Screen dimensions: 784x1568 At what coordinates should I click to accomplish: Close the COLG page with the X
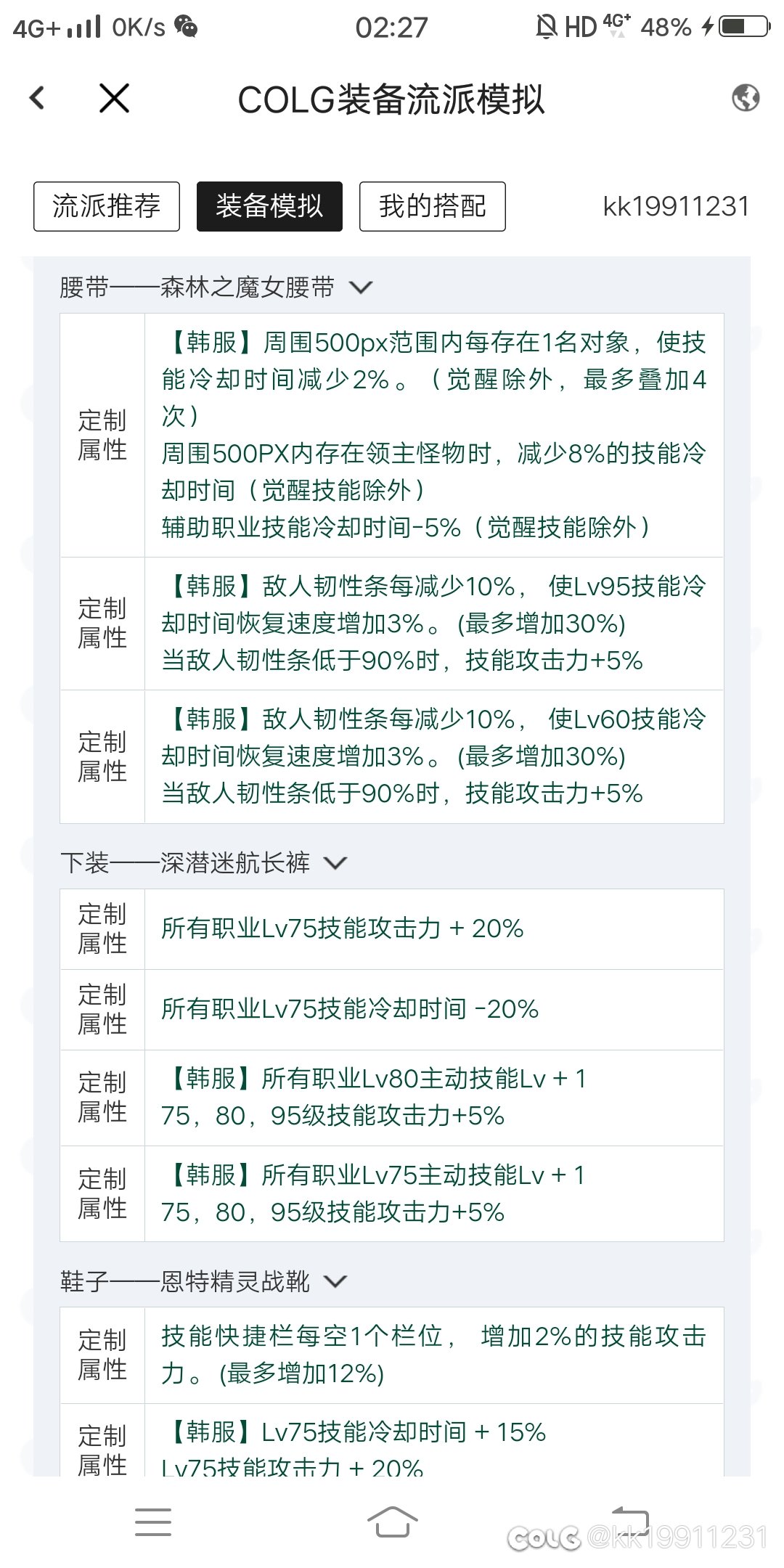pyautogui.click(x=114, y=98)
